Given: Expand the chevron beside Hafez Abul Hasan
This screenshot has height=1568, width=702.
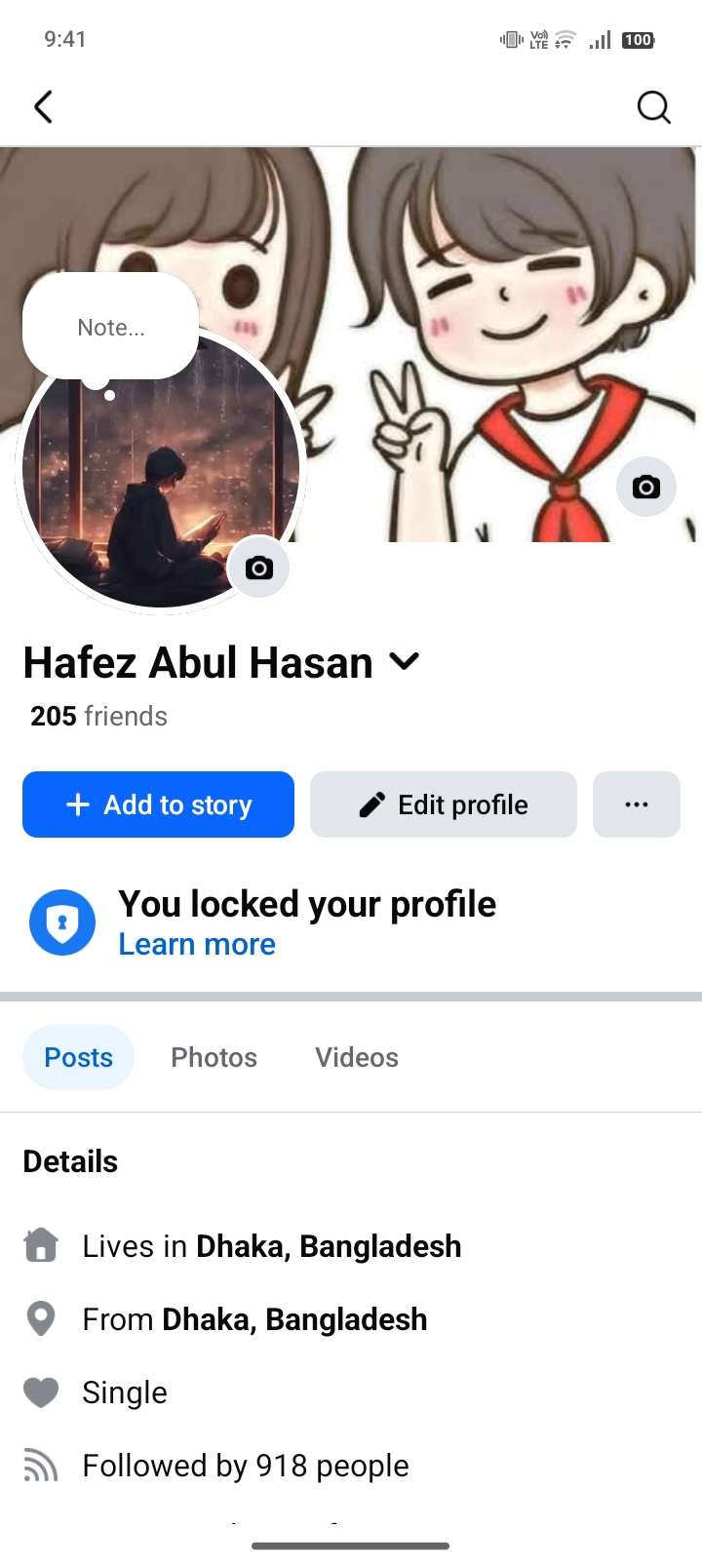Looking at the screenshot, I should 404,662.
